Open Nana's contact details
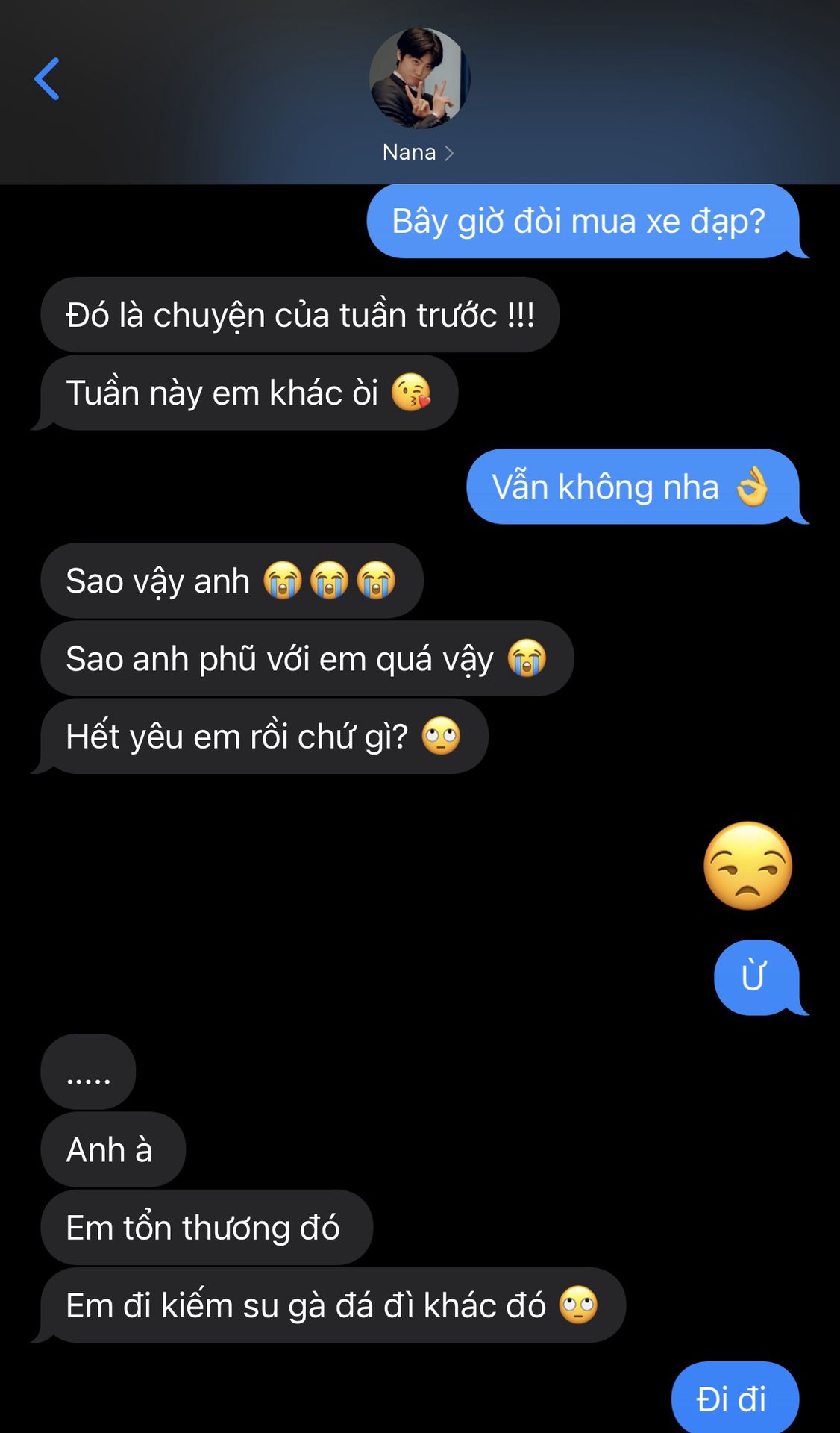The image size is (840, 1433). click(x=418, y=152)
